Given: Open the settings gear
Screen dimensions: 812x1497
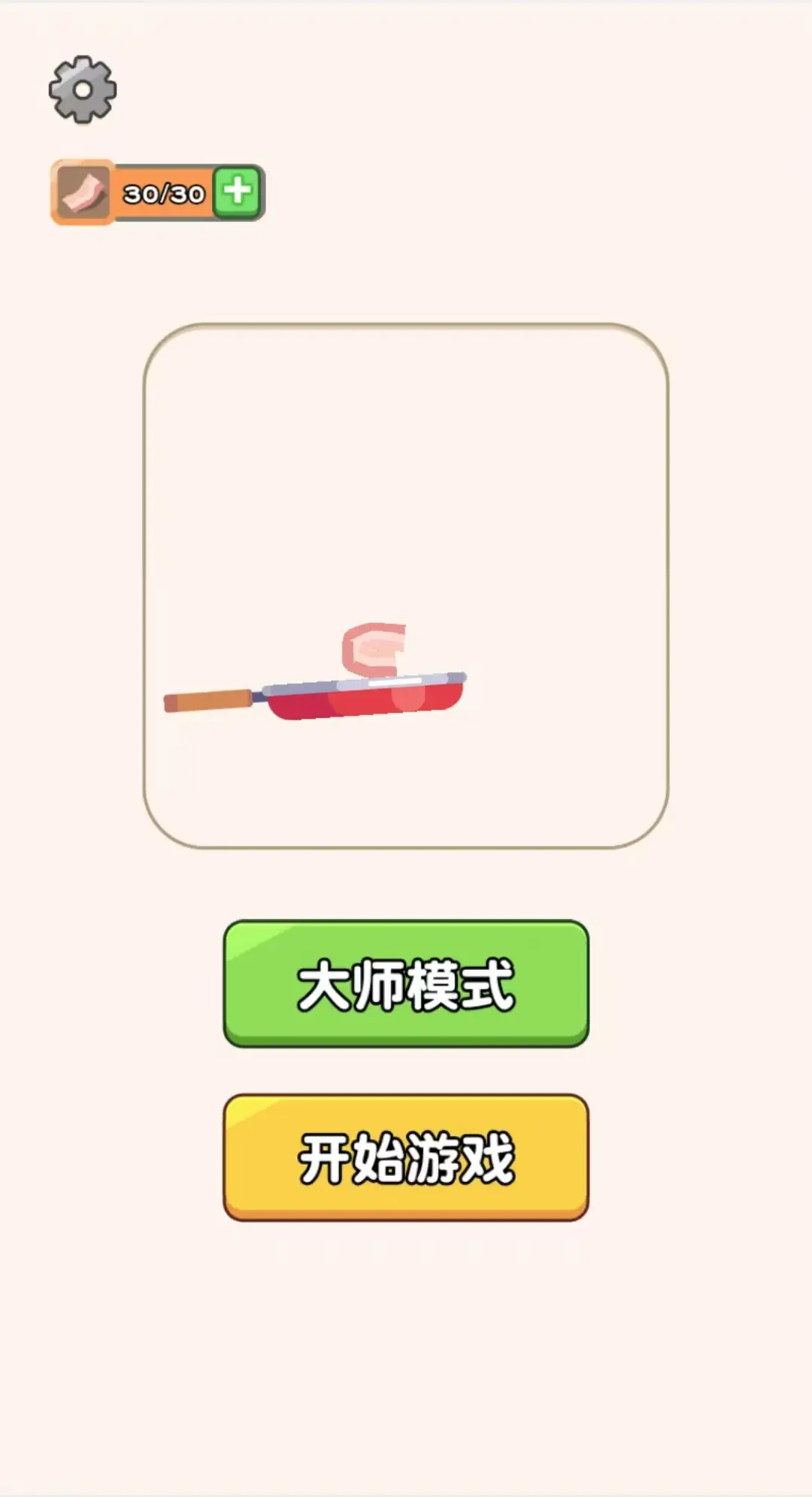Looking at the screenshot, I should [x=83, y=89].
